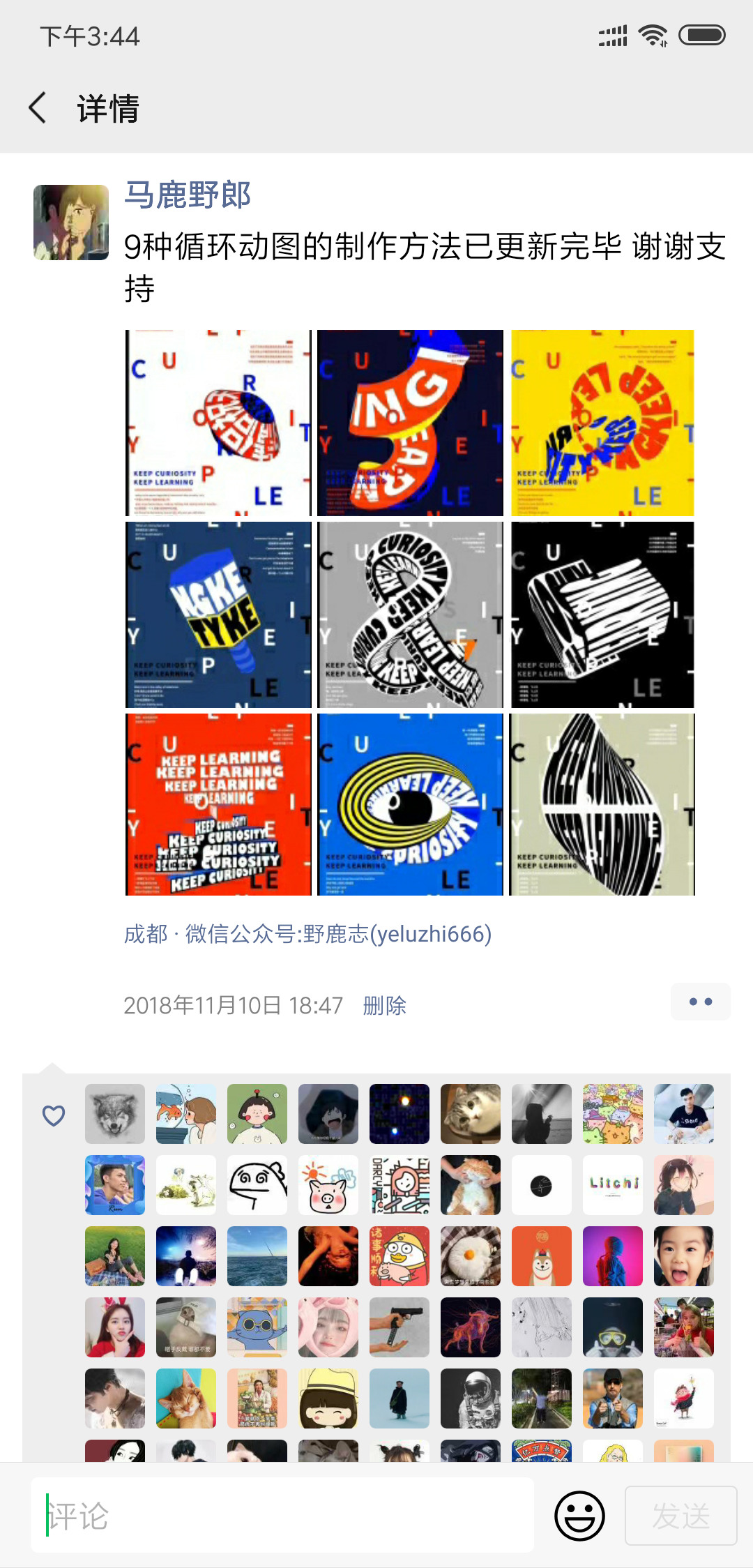Tap the 发送 send button

(680, 1516)
